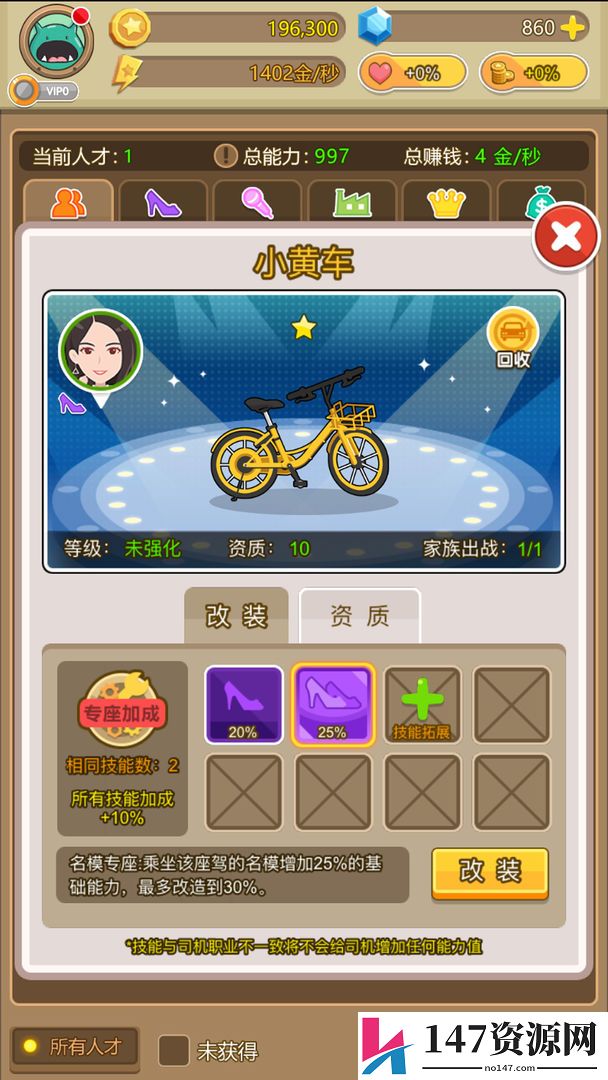Screen dimensions: 608x1080
Task: Open the driver's avatar portrait
Action: [101, 351]
